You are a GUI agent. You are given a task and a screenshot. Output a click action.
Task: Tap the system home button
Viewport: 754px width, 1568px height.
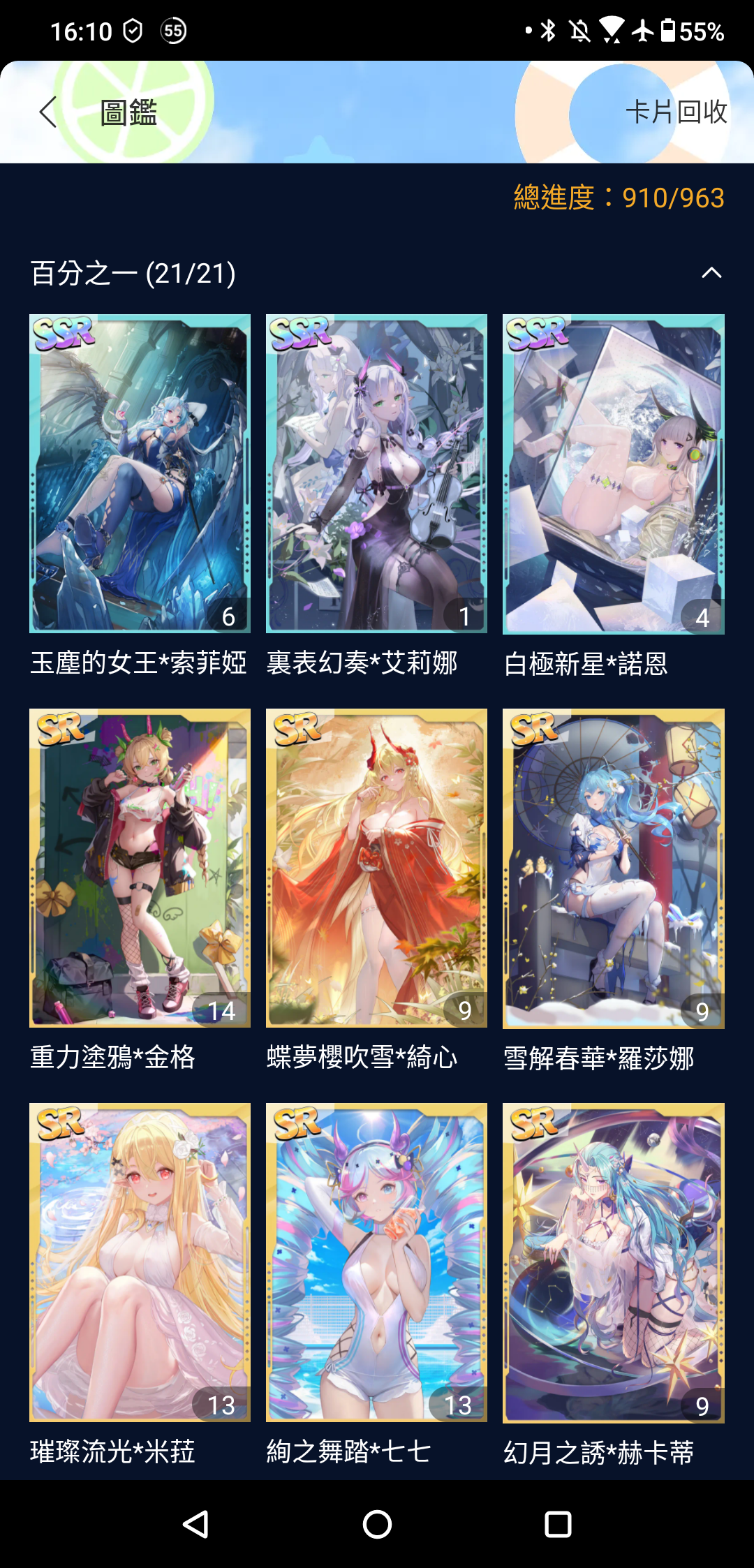377,1524
